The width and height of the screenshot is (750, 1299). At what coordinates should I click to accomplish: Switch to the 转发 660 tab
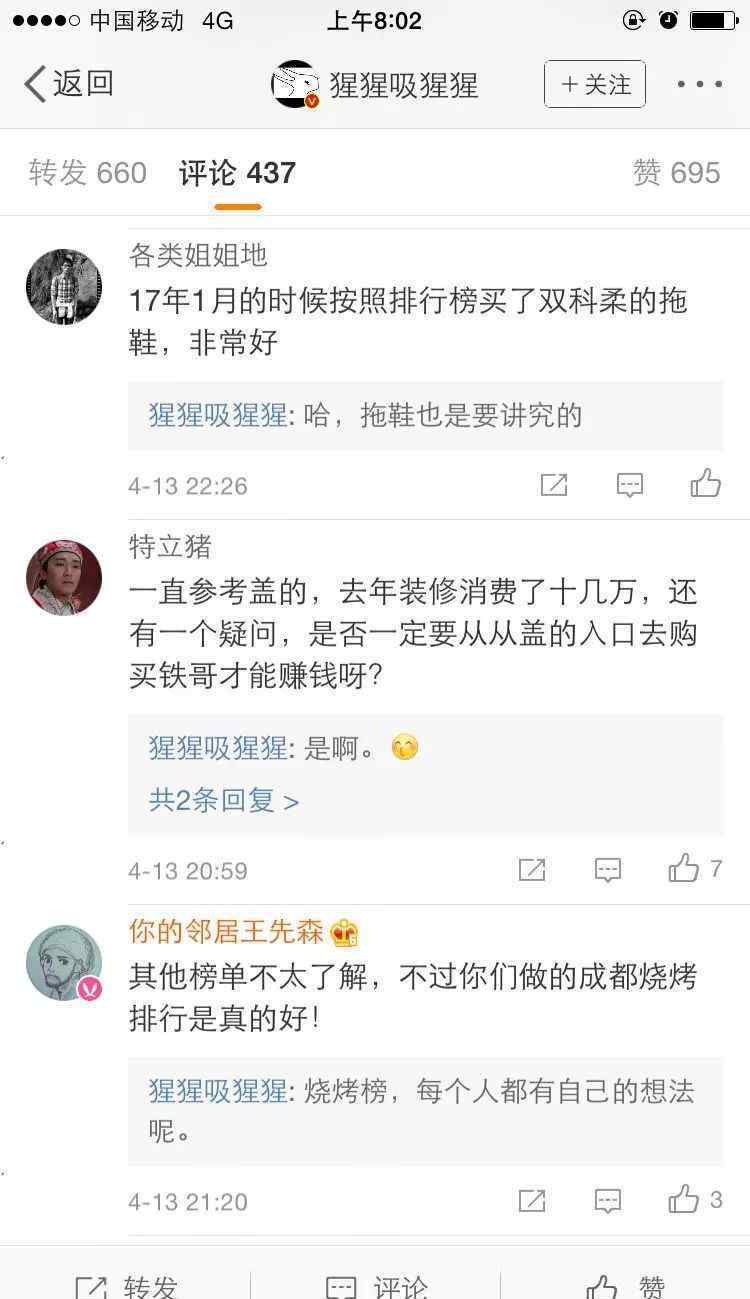click(88, 173)
